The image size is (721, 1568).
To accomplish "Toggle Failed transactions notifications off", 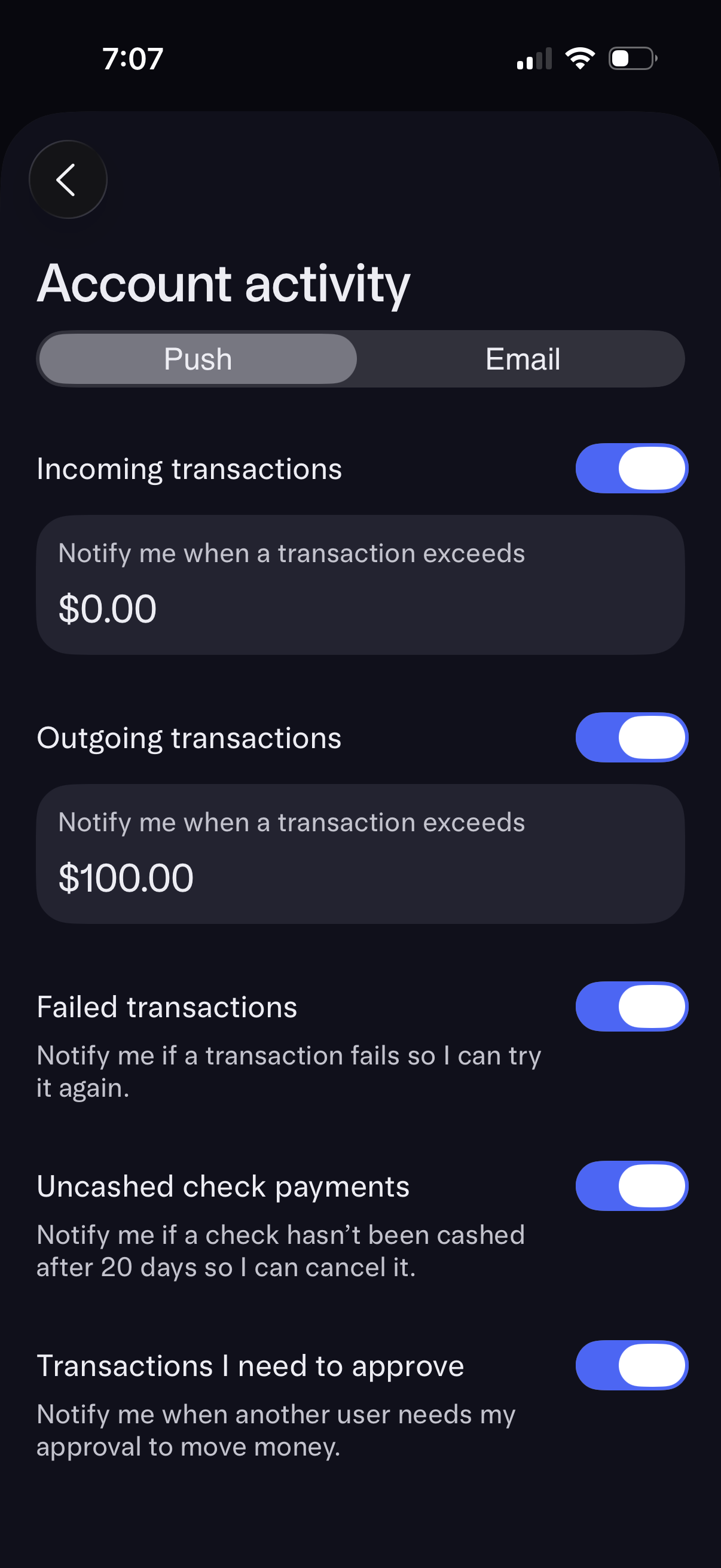I will click(x=631, y=1006).
